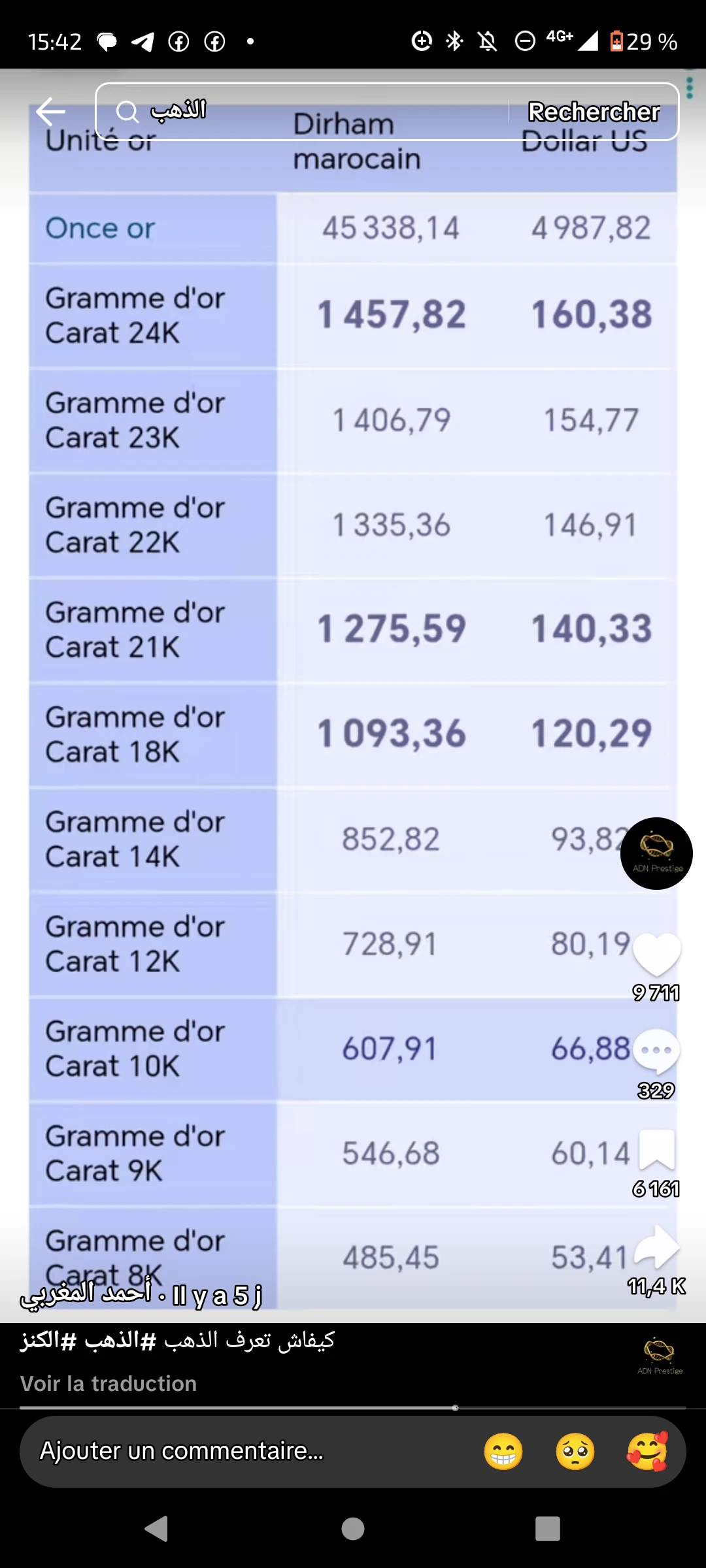Send the smiling face with hearts emoji

(x=647, y=1452)
